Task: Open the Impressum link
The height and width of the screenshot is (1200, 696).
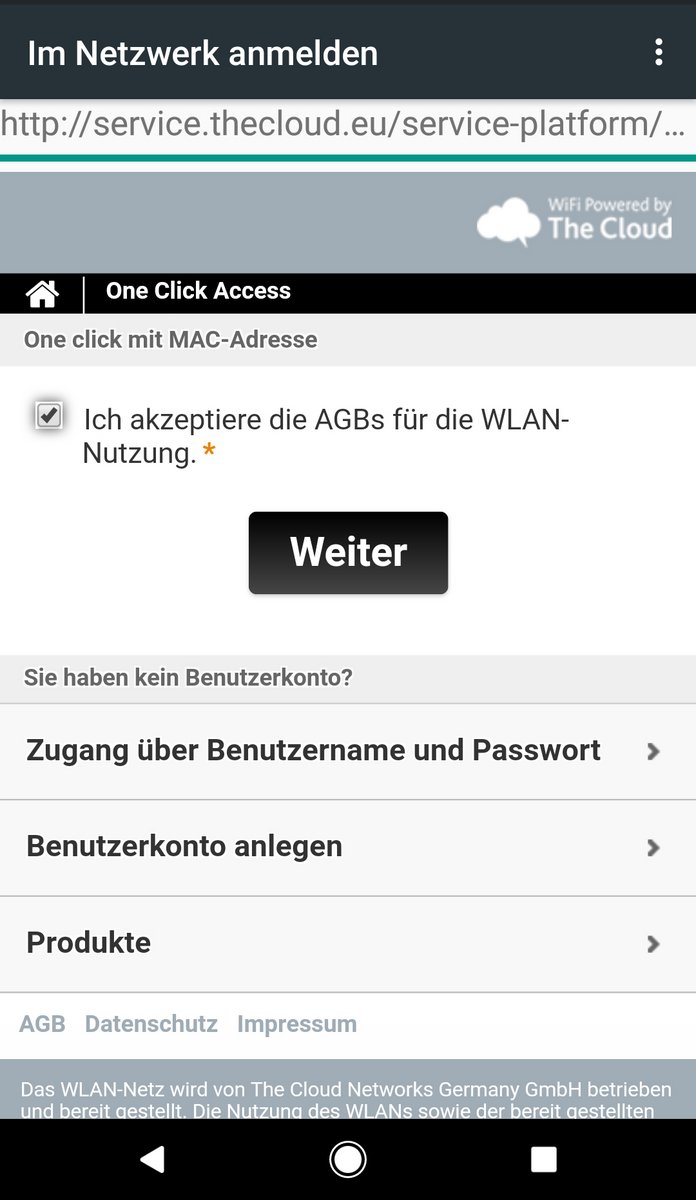Action: pos(297,1024)
